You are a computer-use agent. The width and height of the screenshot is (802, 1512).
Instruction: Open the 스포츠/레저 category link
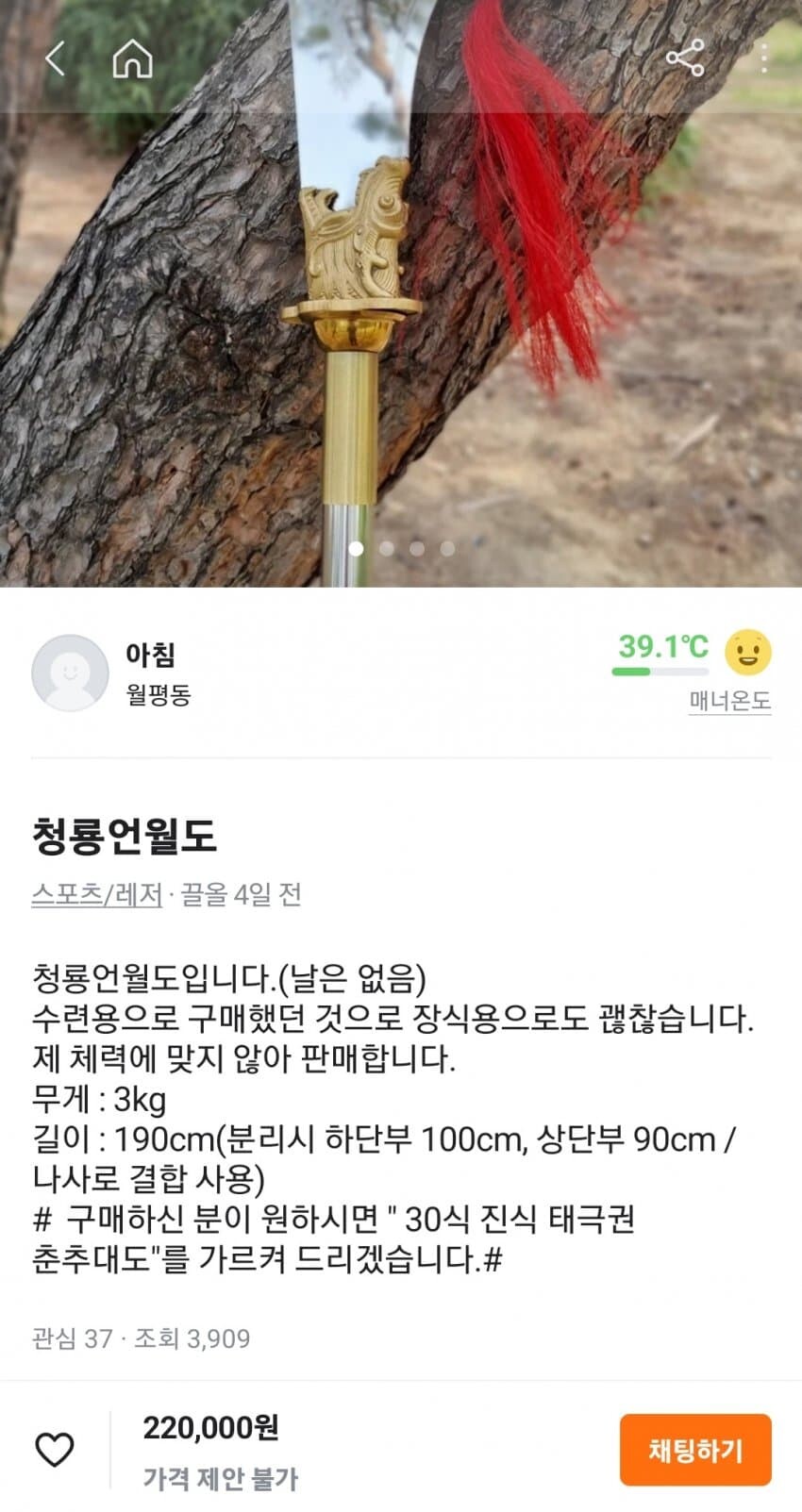click(x=97, y=894)
